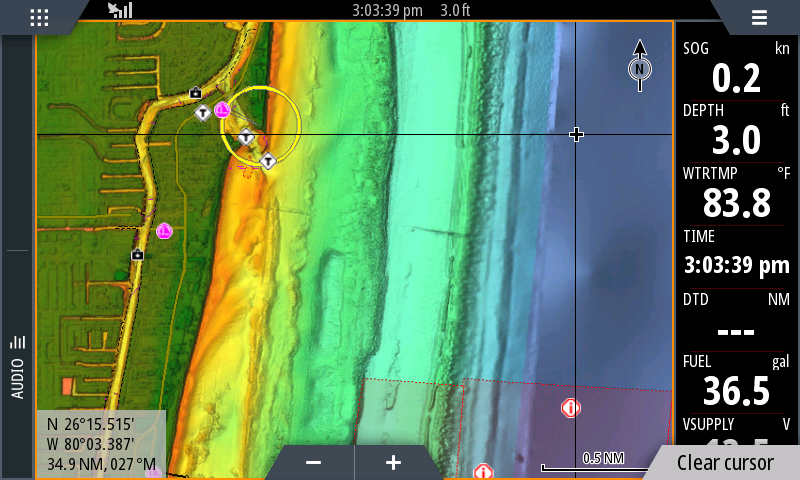Open the home pages grid
This screenshot has height=480, width=800.
[39, 17]
